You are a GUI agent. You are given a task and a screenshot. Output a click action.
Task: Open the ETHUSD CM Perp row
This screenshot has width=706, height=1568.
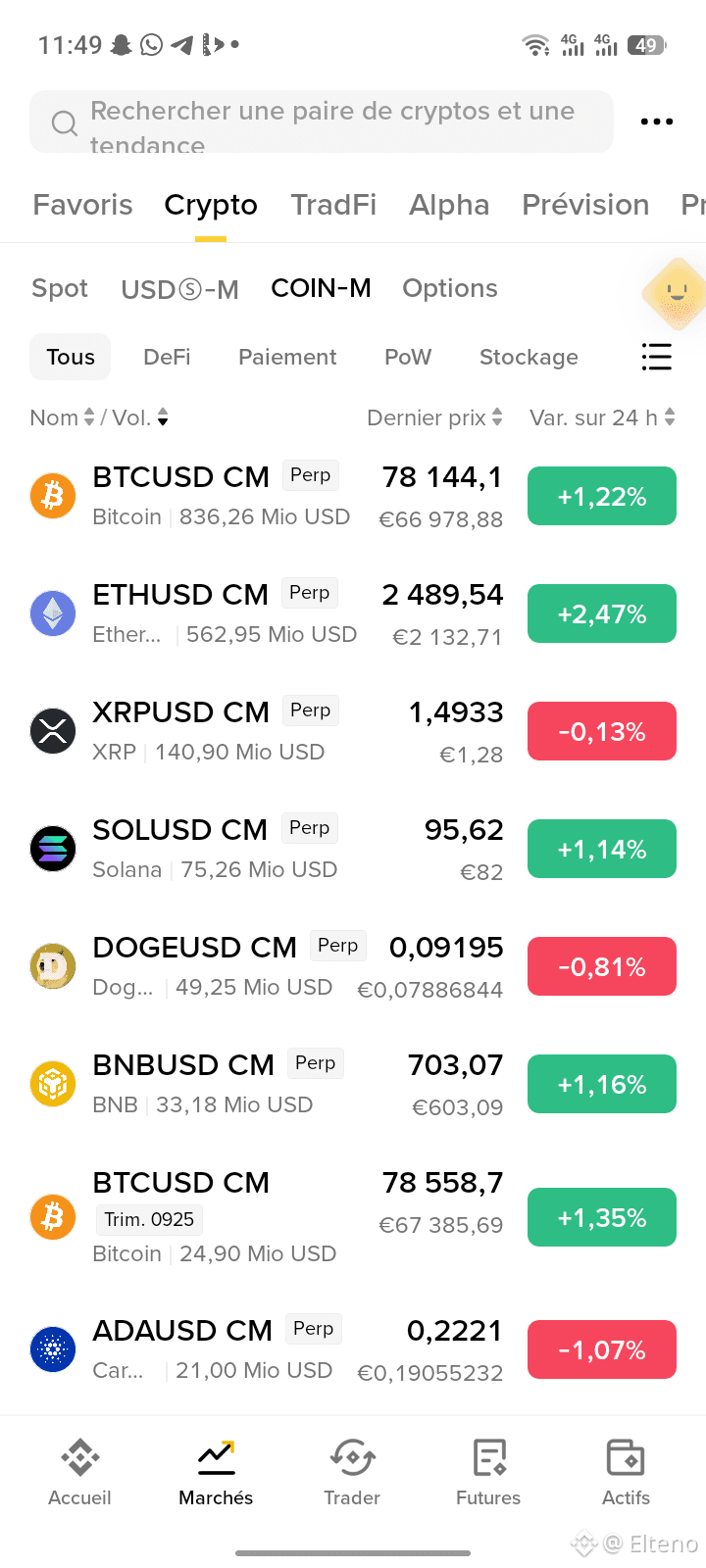click(353, 613)
